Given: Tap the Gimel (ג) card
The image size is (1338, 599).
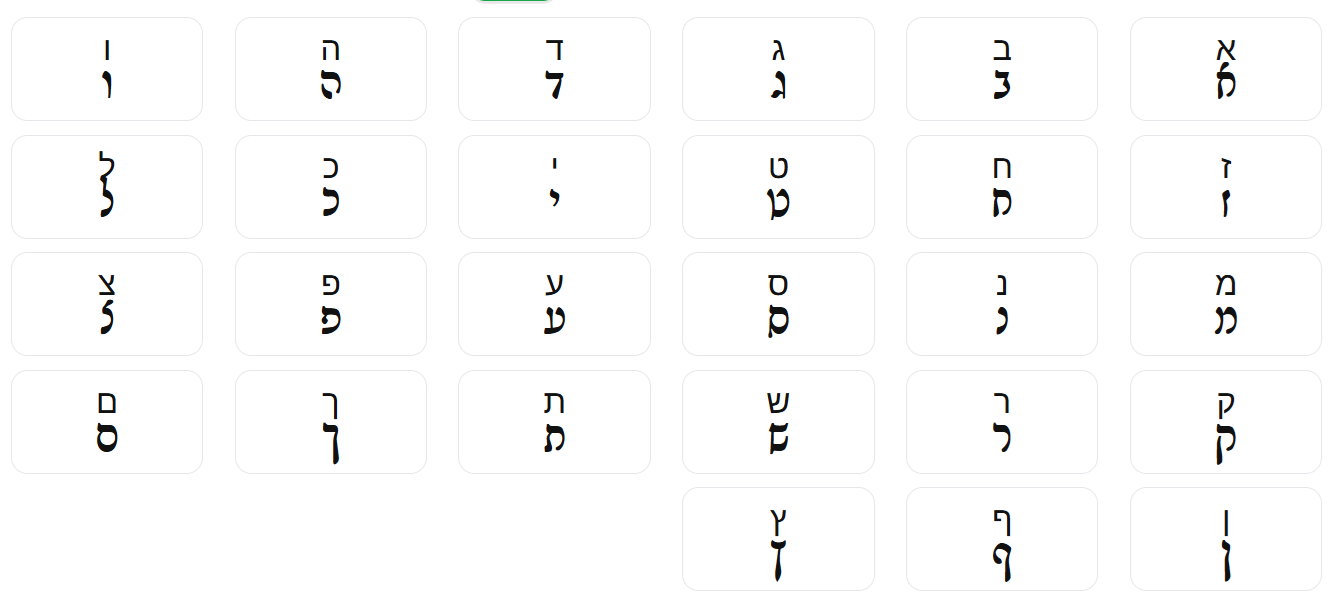Looking at the screenshot, I should tap(778, 69).
